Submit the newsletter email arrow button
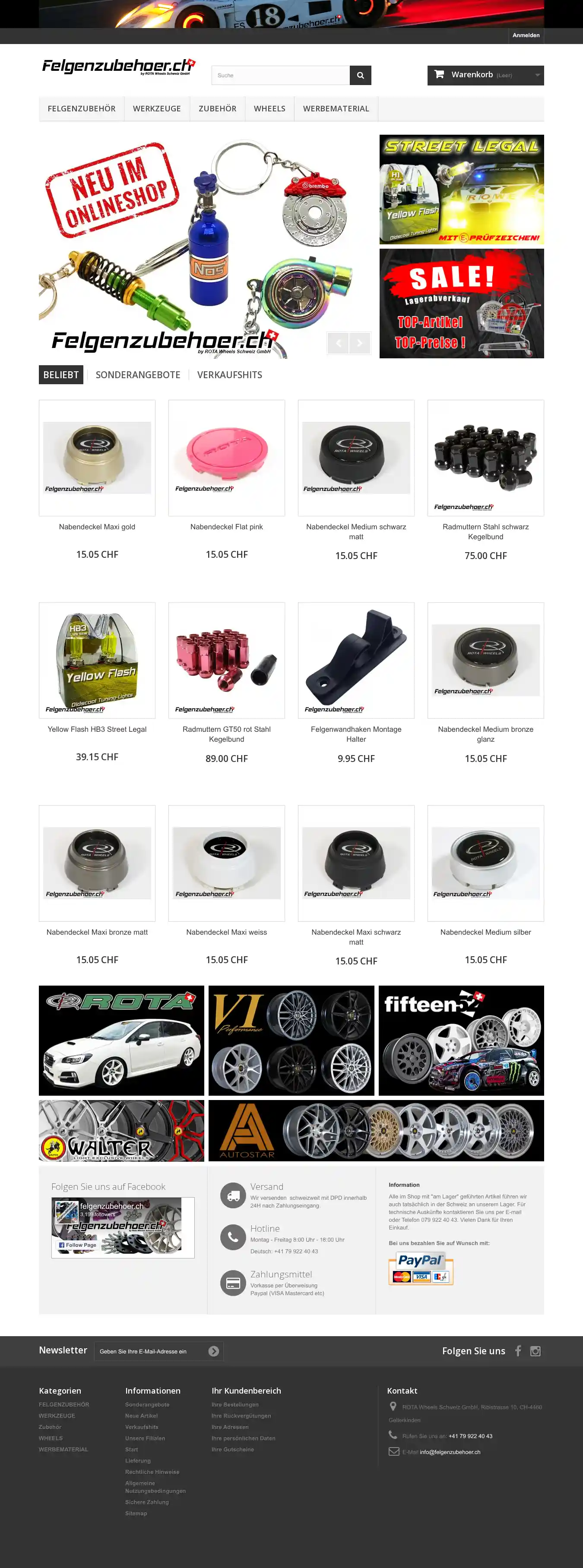This screenshot has width=583, height=1568. [213, 1351]
